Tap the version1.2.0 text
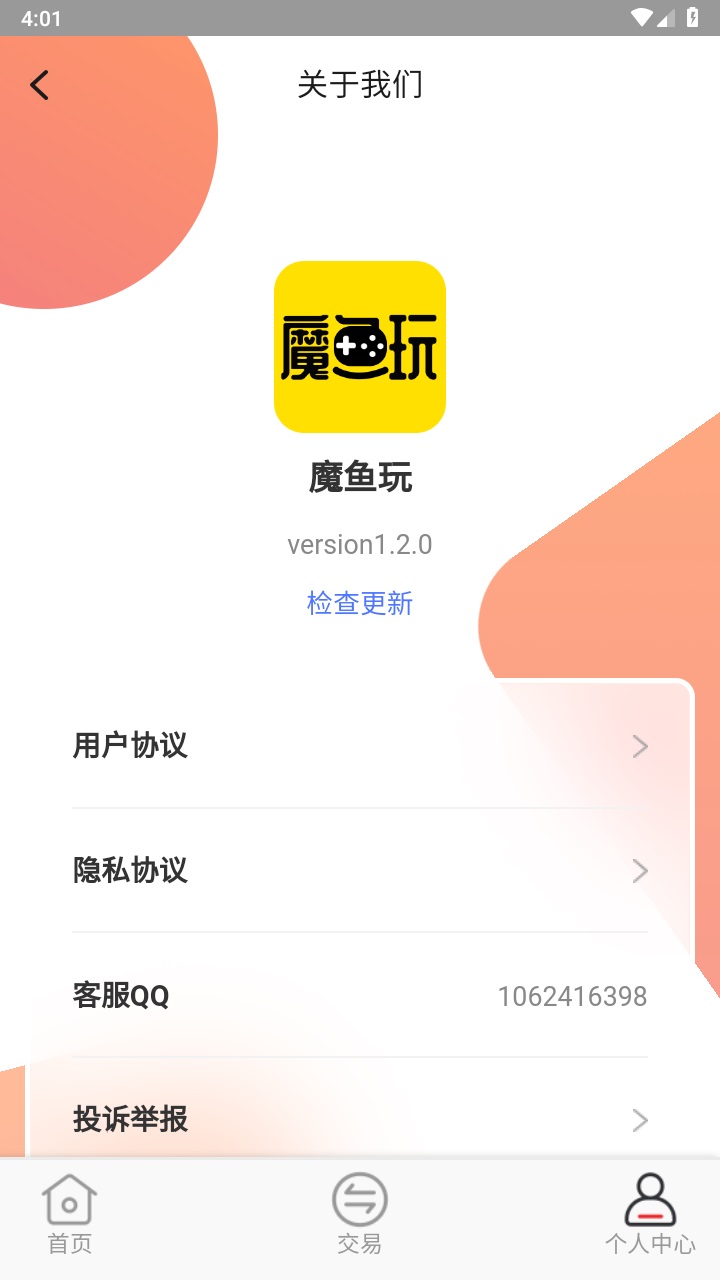720x1280 pixels. [360, 544]
